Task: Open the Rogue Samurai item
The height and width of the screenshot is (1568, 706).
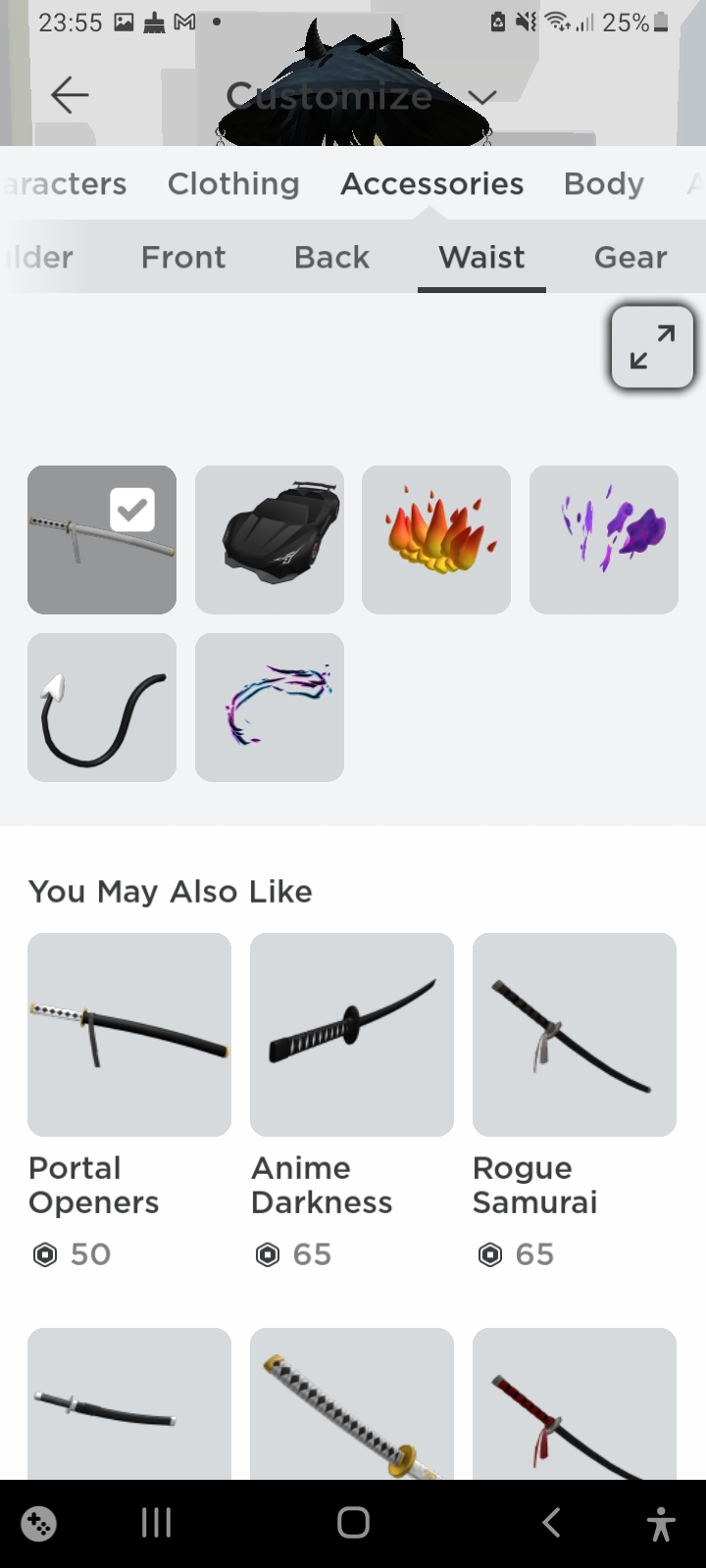Action: pos(575,1035)
